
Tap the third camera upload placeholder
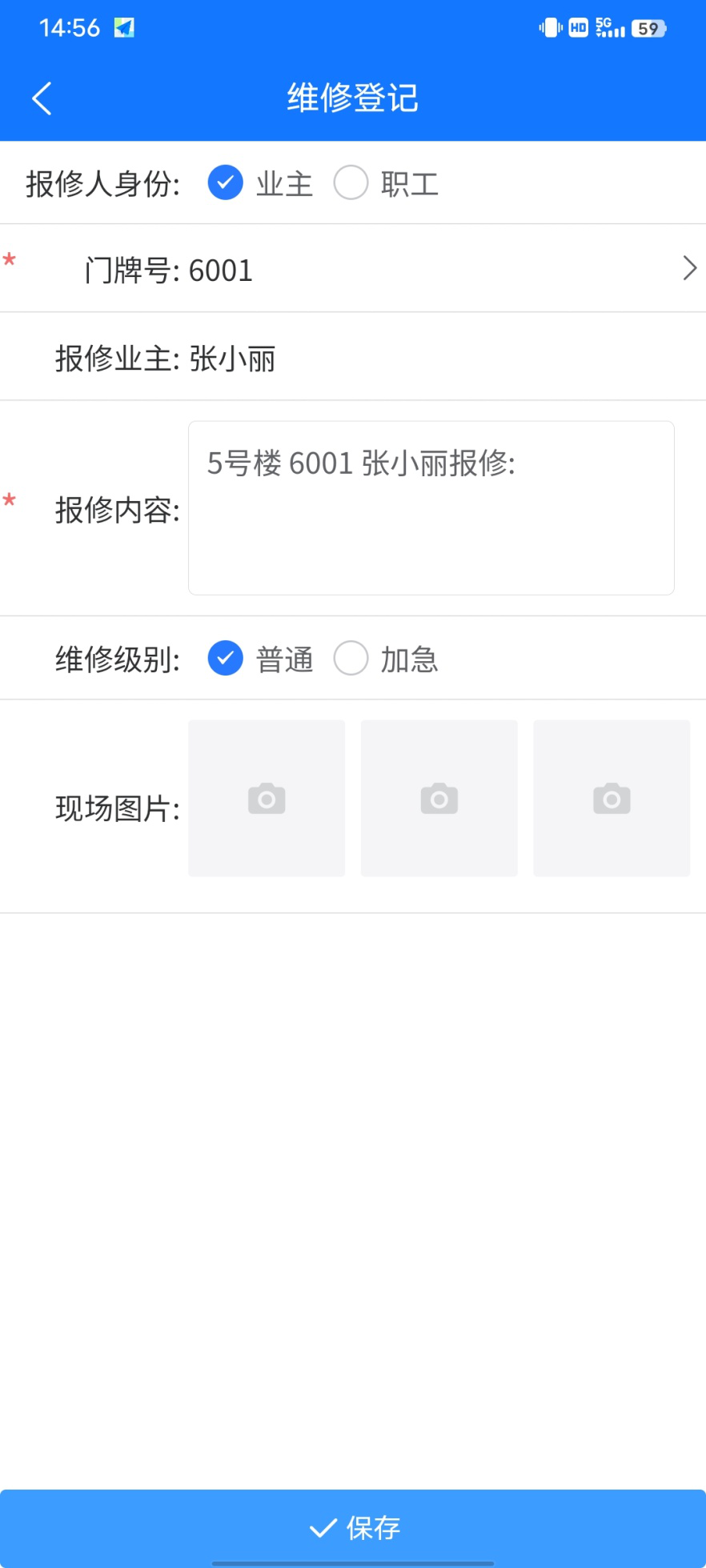point(611,797)
